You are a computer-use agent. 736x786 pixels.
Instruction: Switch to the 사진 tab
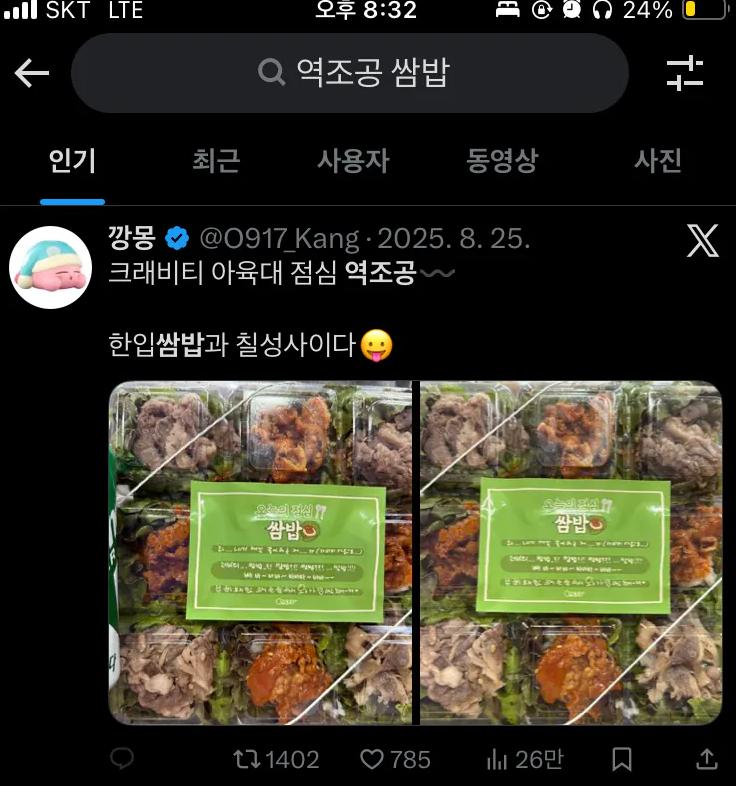658,161
